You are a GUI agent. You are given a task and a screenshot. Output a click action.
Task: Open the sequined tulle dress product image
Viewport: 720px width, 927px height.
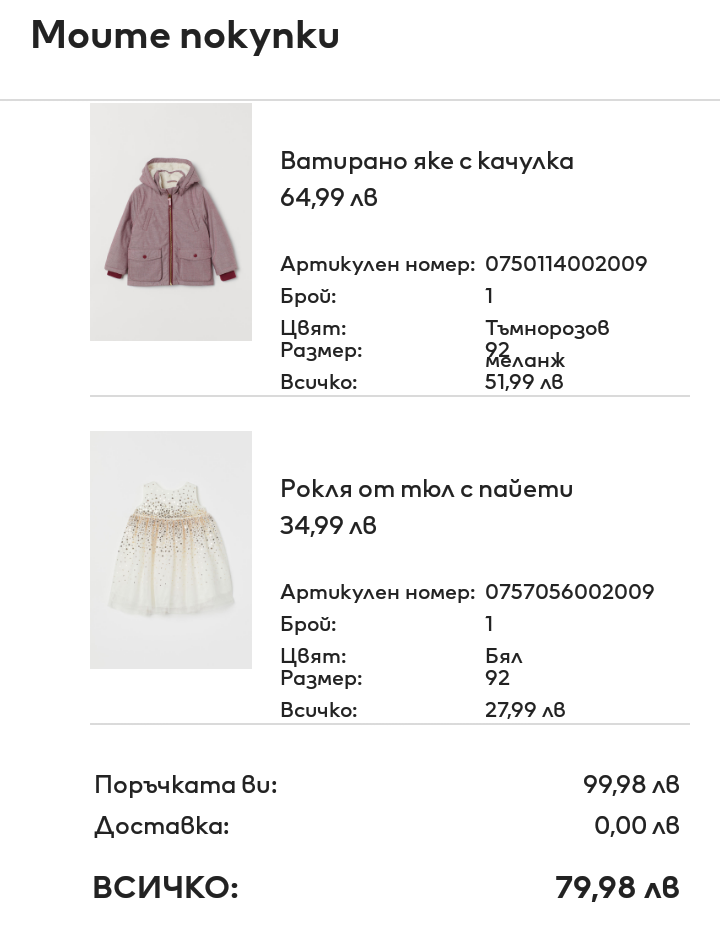tap(171, 550)
